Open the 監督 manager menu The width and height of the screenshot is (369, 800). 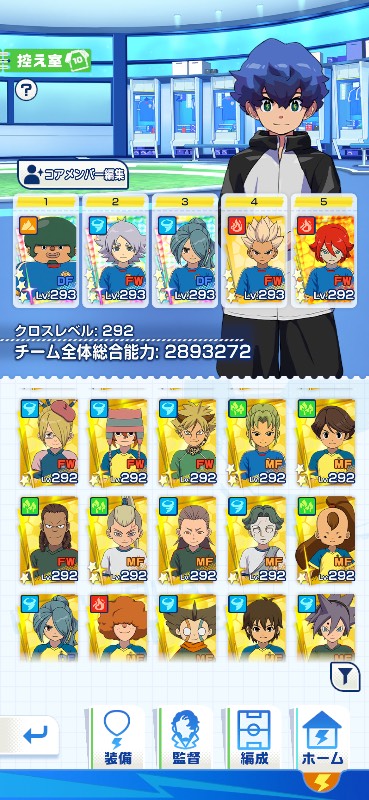186,738
